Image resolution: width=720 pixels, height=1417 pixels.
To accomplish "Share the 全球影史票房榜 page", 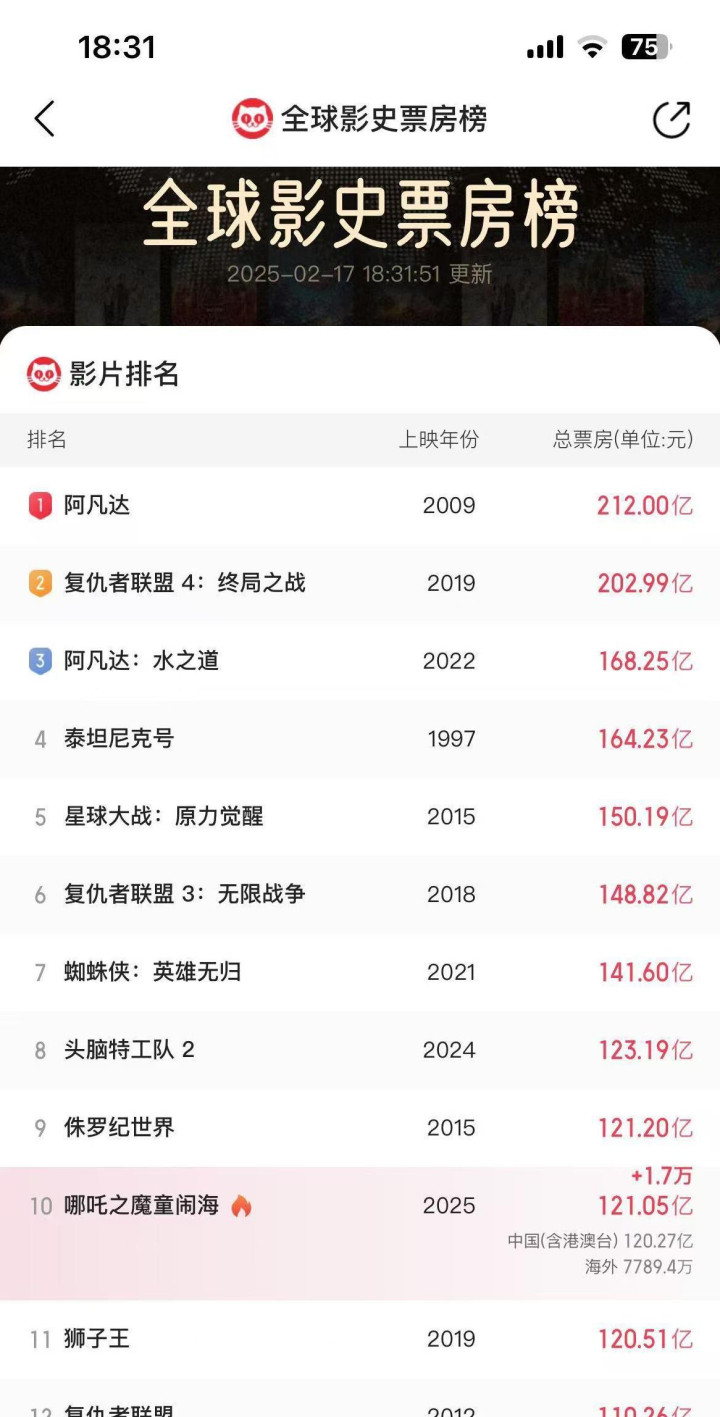I will tap(671, 119).
